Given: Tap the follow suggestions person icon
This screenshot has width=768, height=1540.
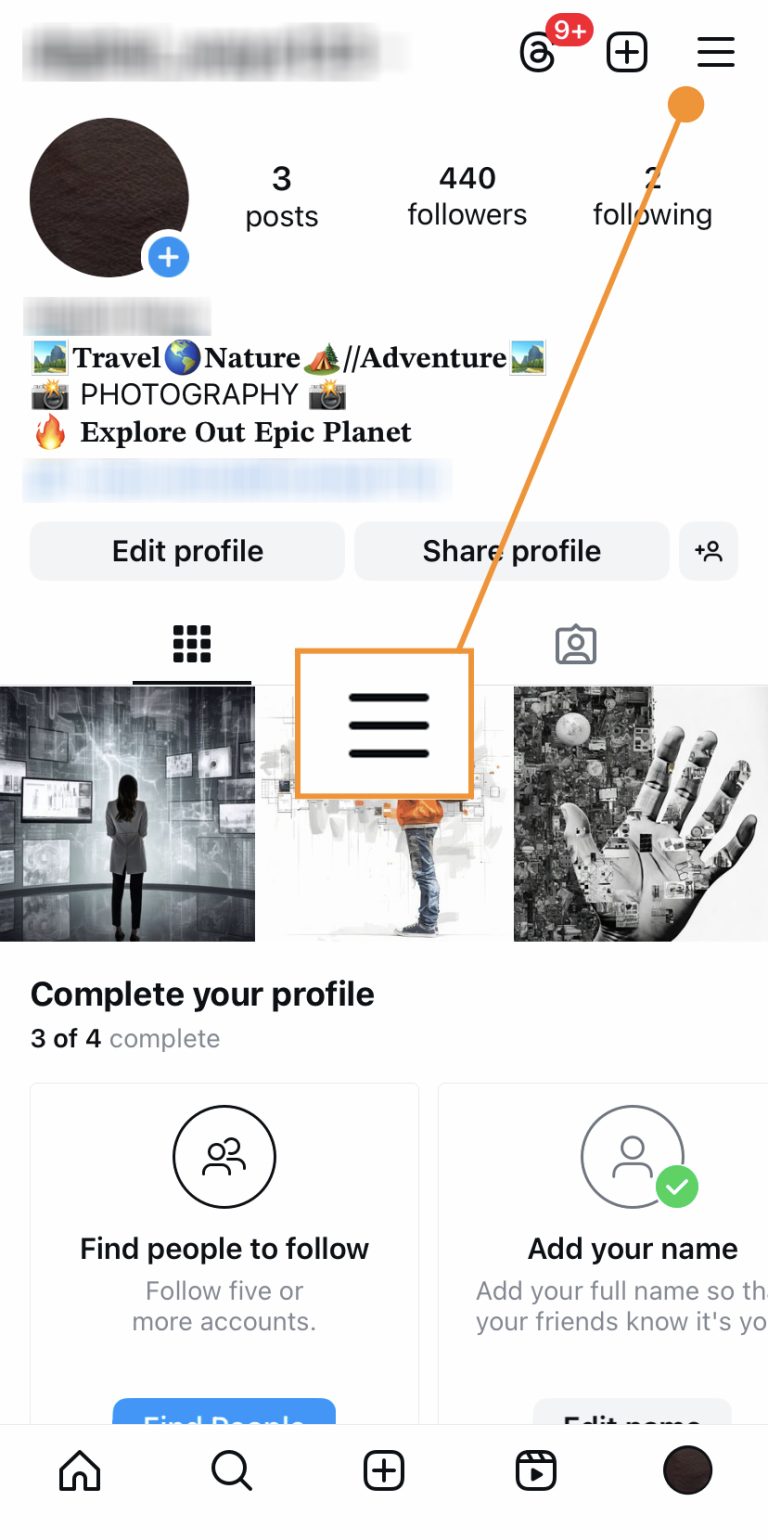Looking at the screenshot, I should click(x=709, y=551).
